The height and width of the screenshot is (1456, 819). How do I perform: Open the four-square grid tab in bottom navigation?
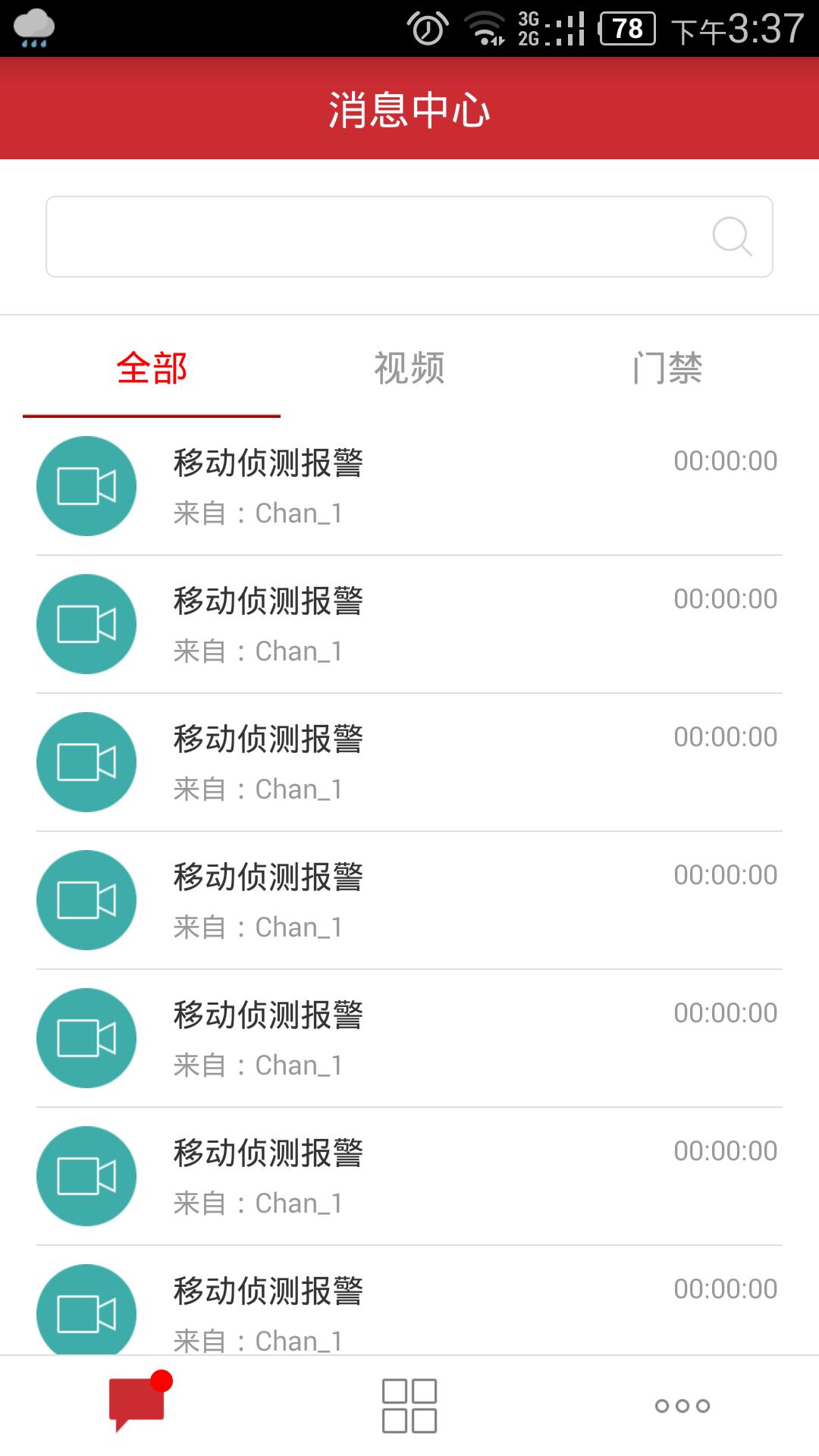click(x=409, y=1405)
